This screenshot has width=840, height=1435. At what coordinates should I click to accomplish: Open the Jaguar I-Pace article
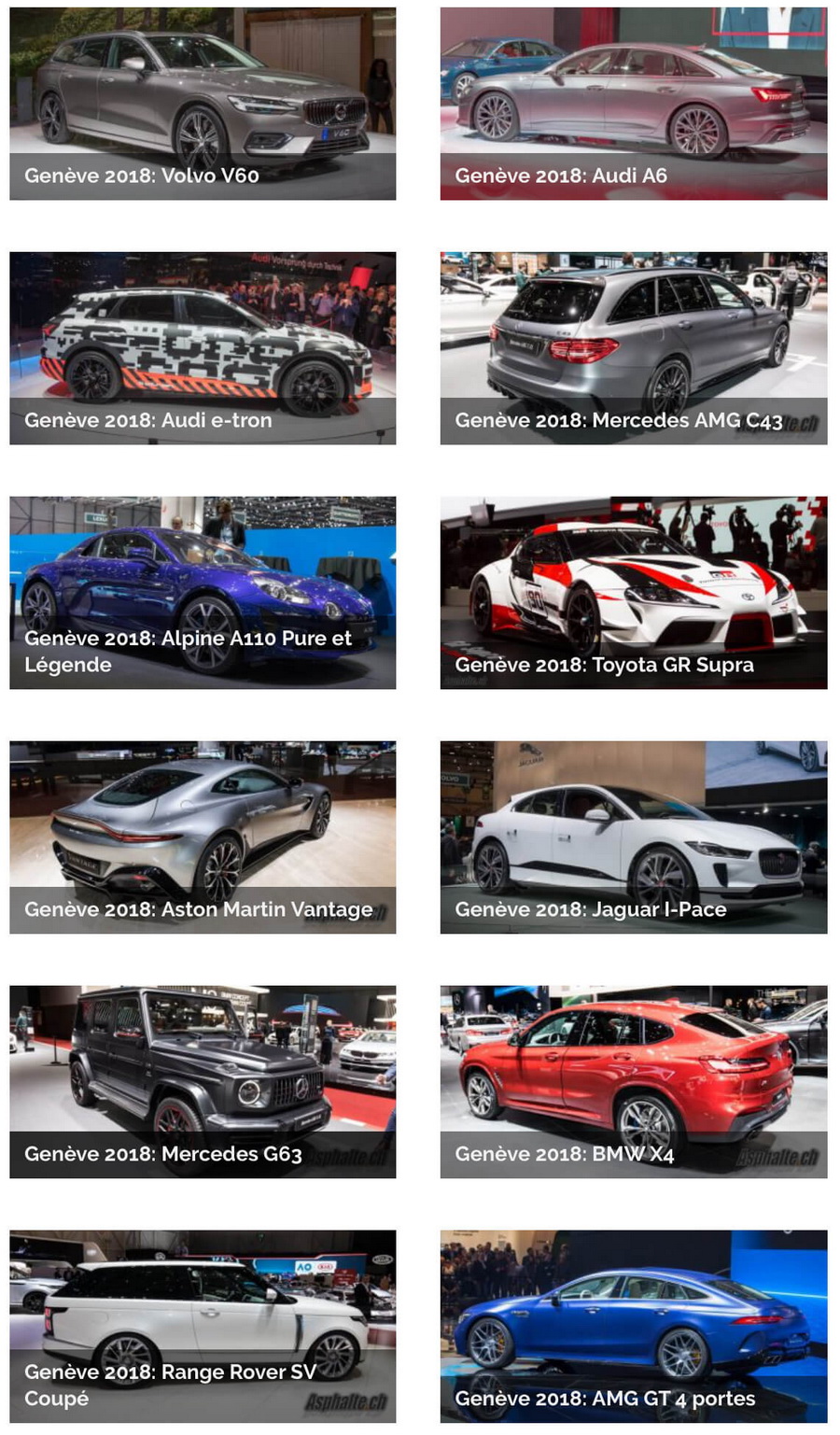coord(633,837)
